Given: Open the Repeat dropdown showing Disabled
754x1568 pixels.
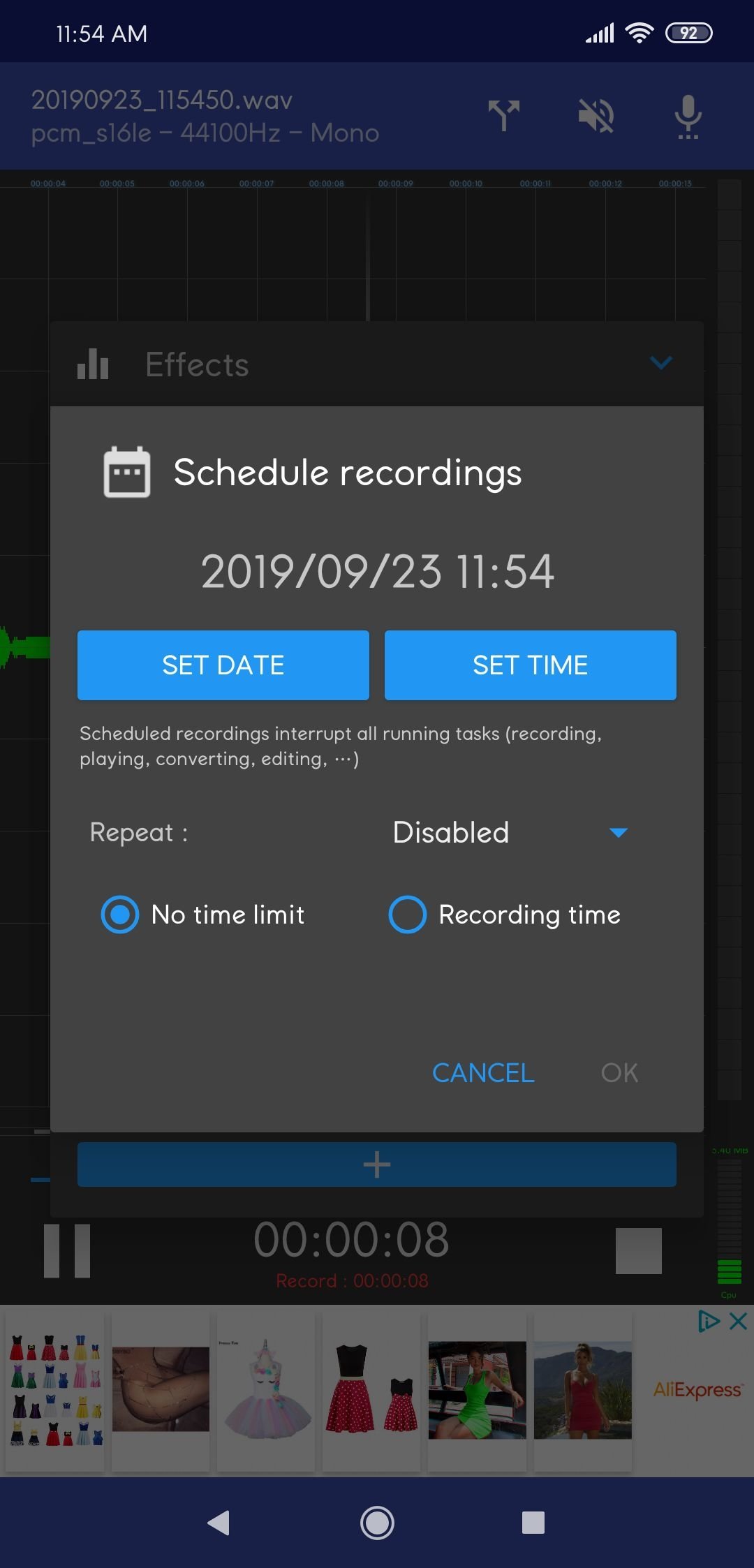Looking at the screenshot, I should 511,832.
